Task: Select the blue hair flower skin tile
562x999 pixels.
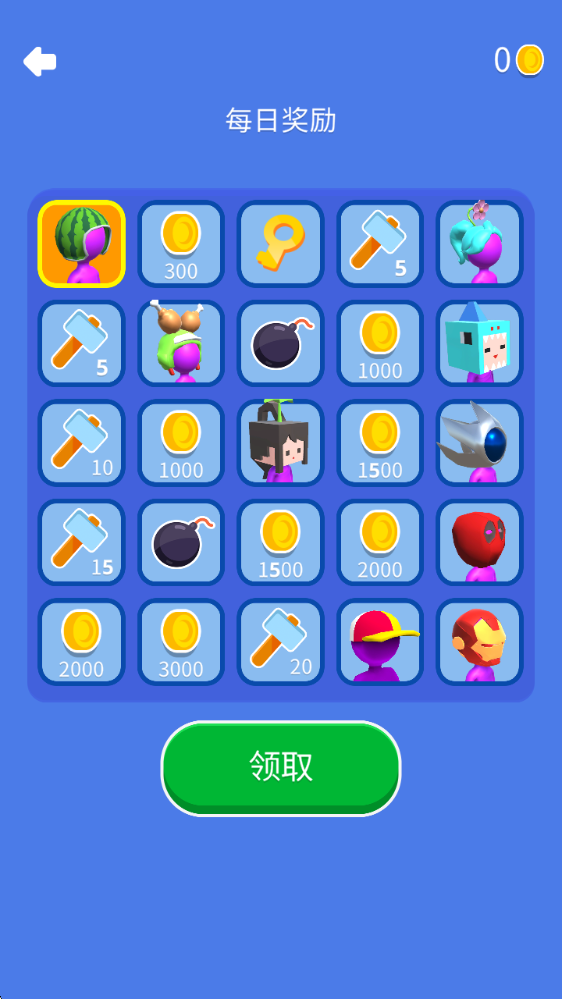Action: (x=480, y=243)
